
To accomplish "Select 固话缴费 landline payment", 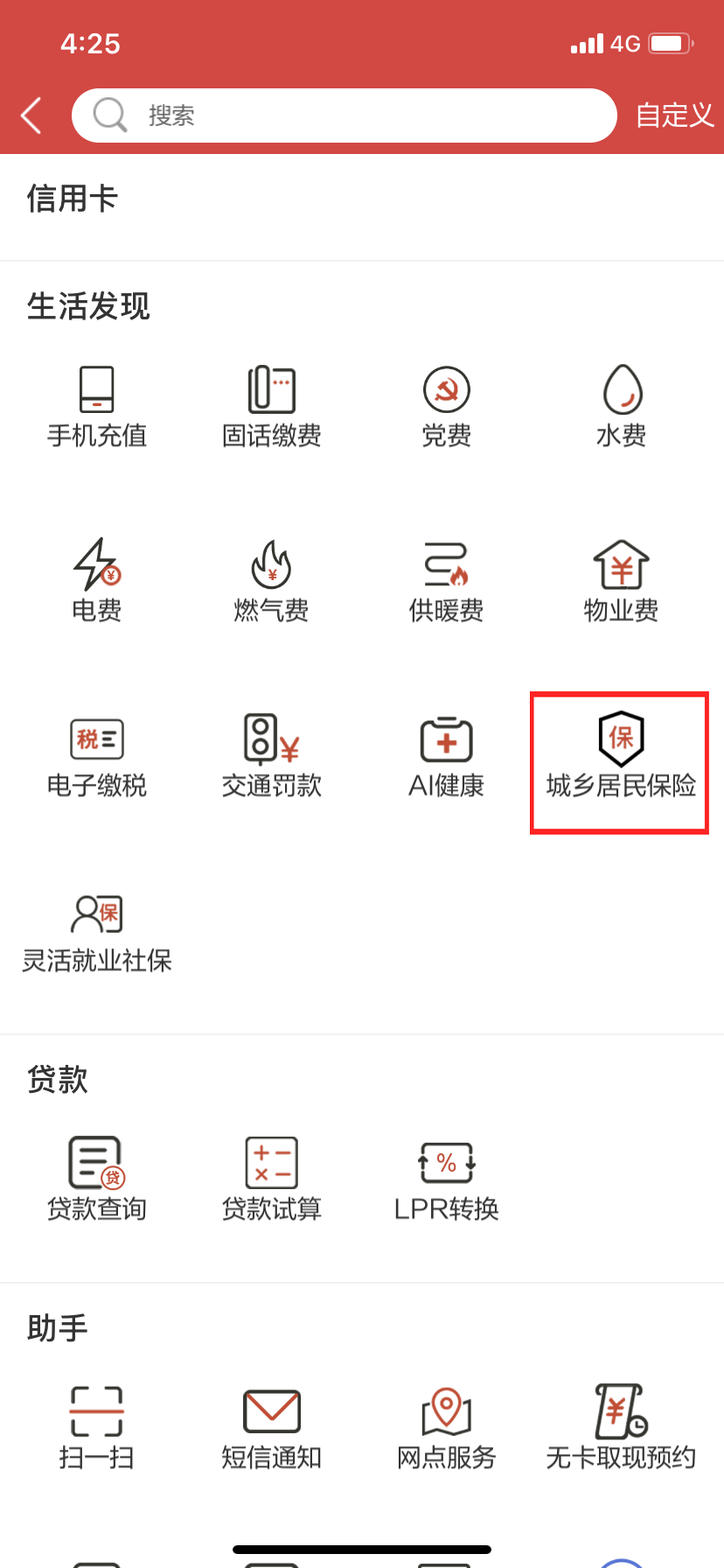I will [272, 407].
